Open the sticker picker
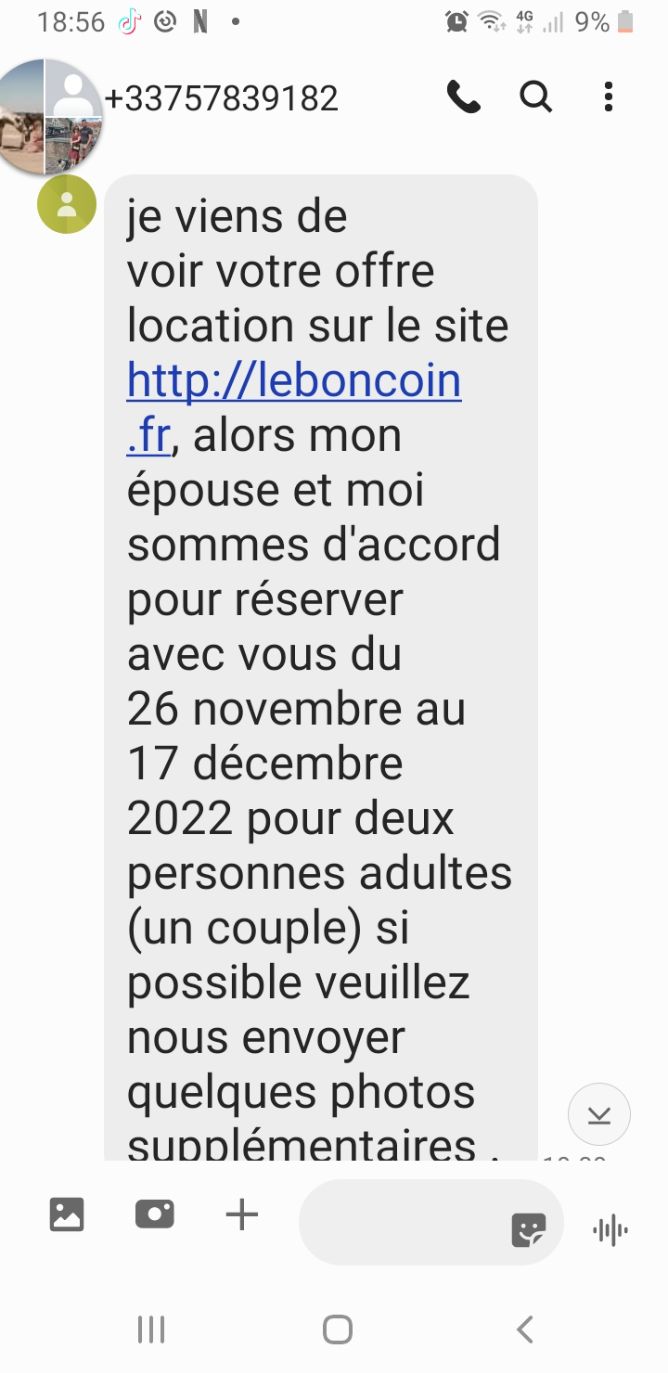Viewport: 668px width, 1373px height. click(x=528, y=1229)
